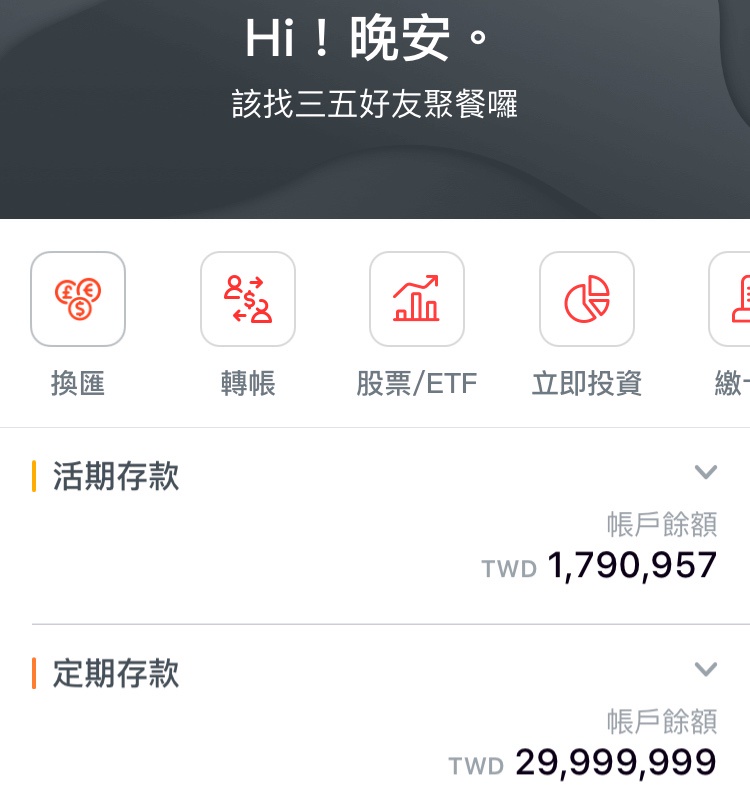Open the 股票/ETF shortcut

(417, 299)
